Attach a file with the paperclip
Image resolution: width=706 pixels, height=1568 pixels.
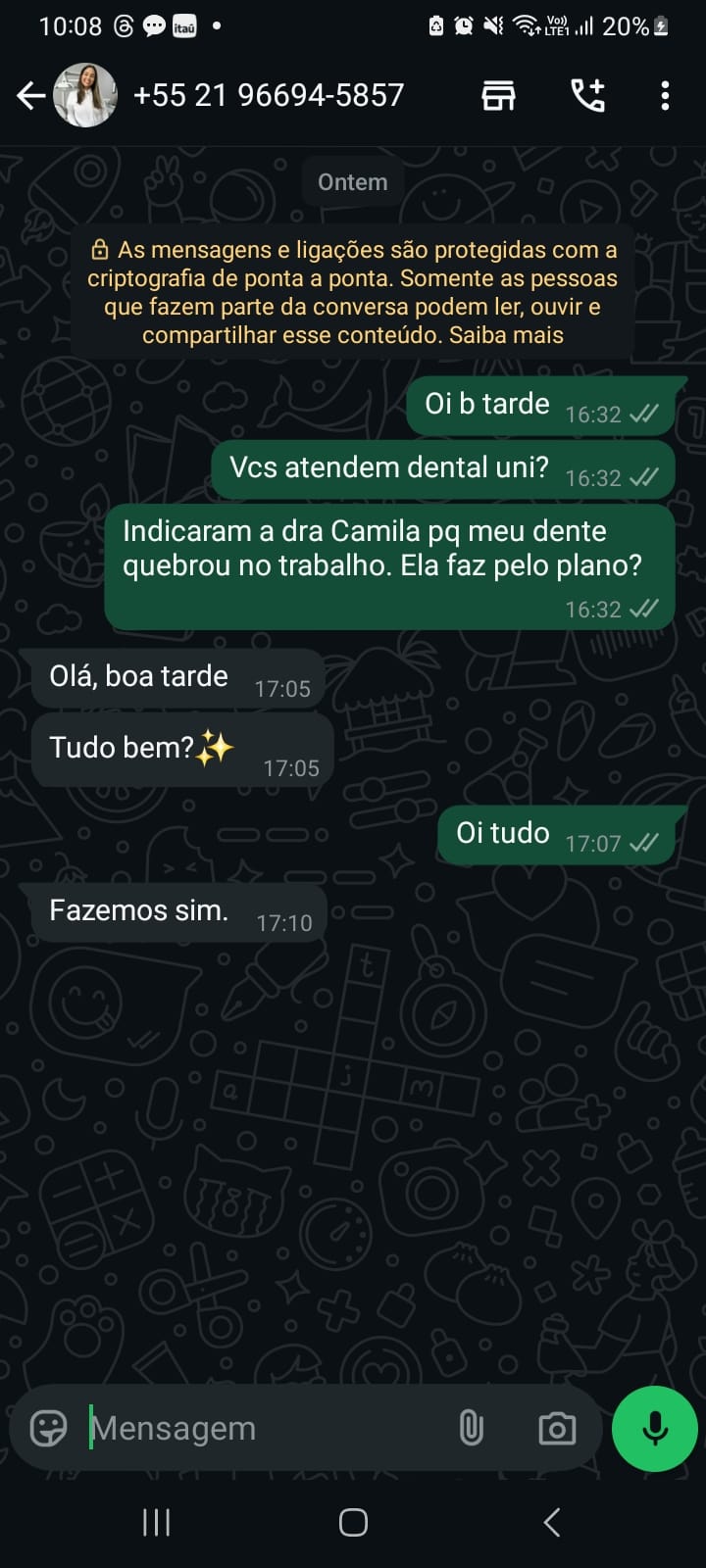tap(472, 1428)
